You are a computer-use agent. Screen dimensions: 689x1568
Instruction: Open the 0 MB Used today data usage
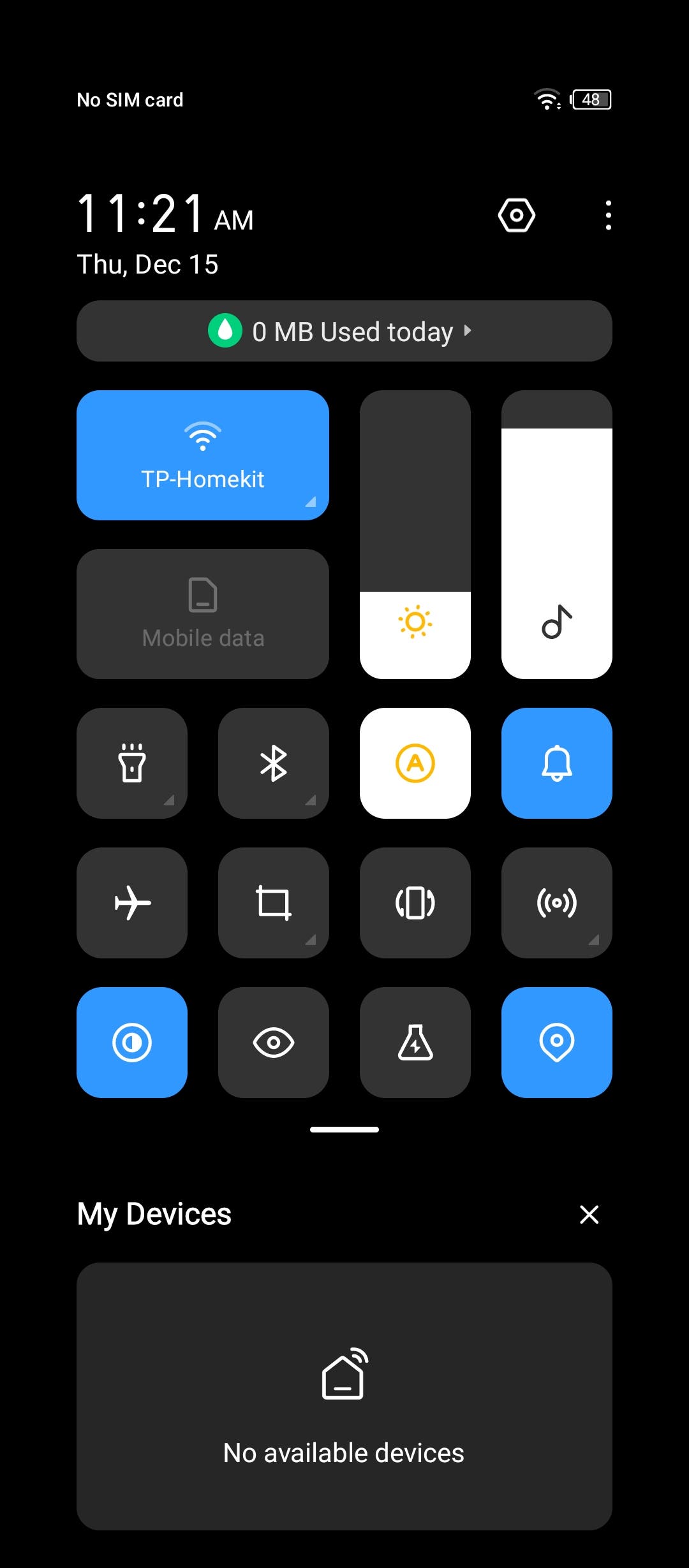tap(344, 331)
